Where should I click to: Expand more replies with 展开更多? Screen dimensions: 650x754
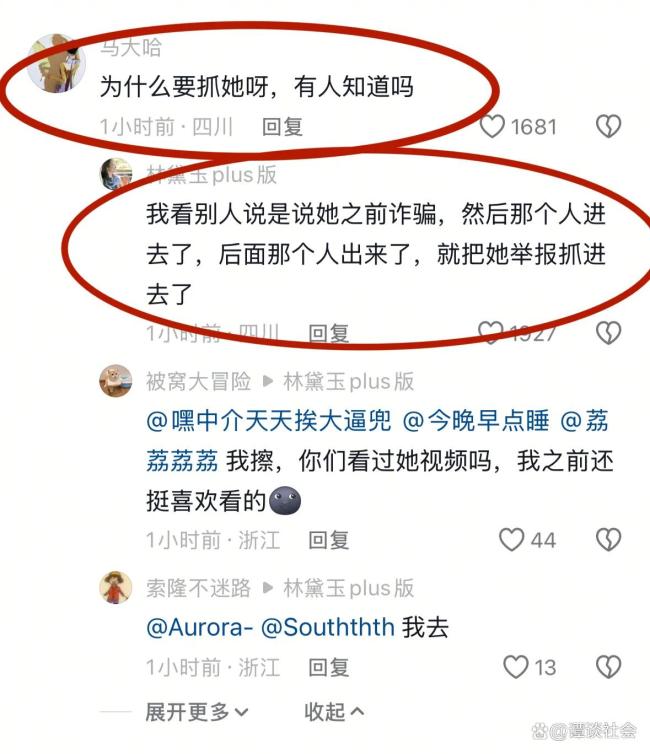point(196,712)
